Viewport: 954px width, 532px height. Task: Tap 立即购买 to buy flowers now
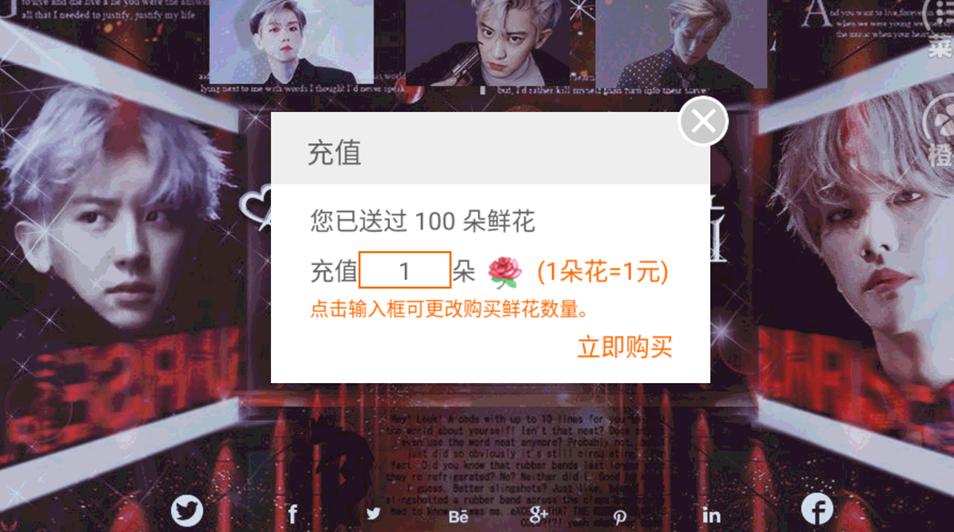coord(624,347)
